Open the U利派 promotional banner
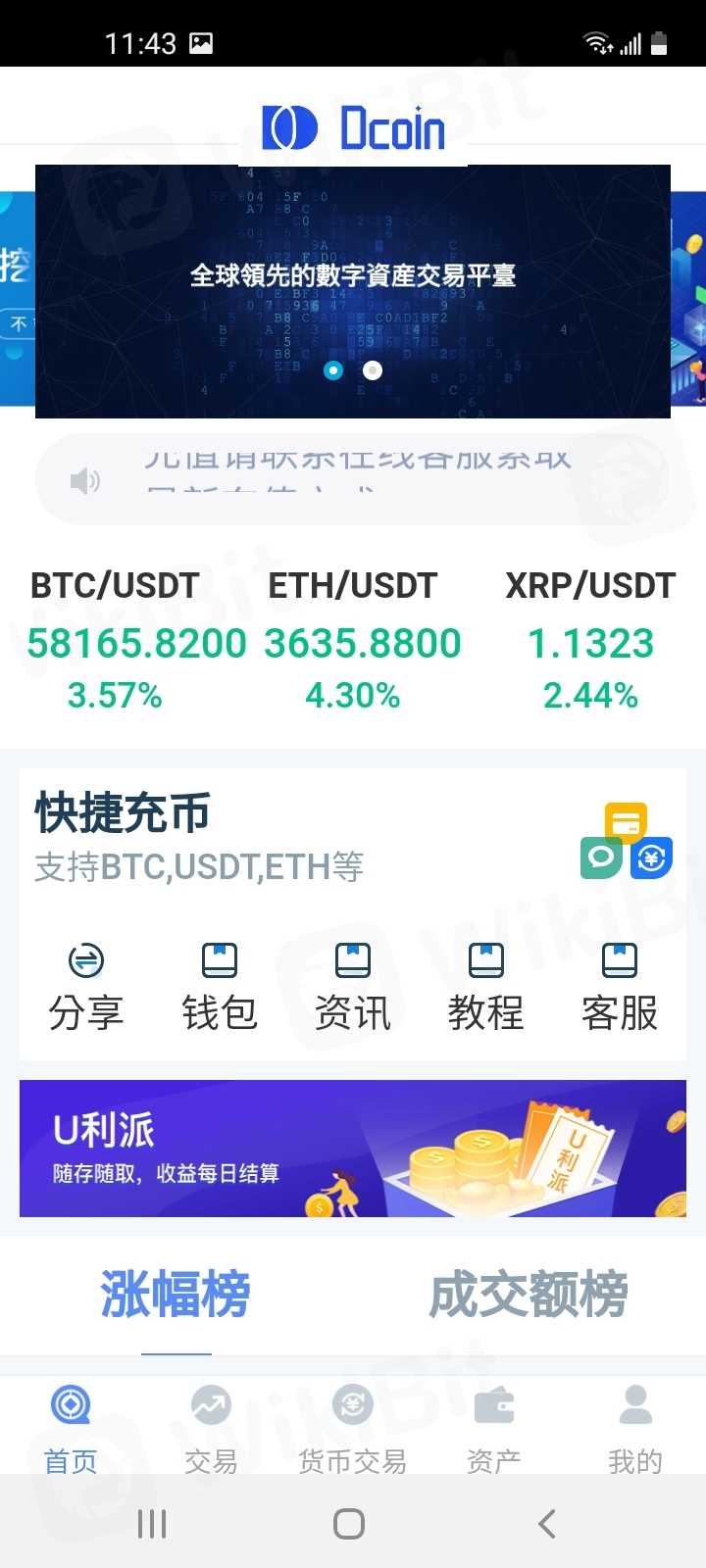Image resolution: width=706 pixels, height=1568 pixels. (353, 1149)
